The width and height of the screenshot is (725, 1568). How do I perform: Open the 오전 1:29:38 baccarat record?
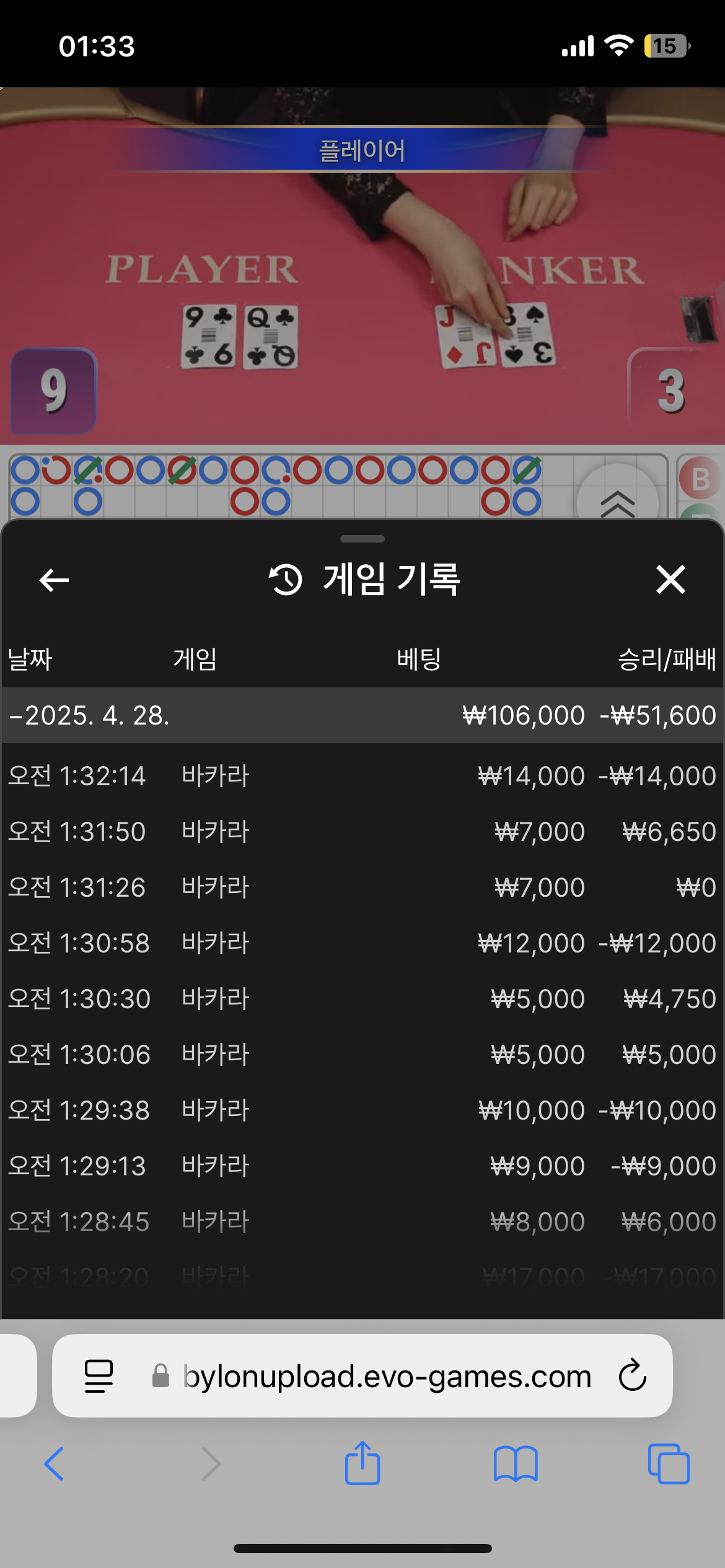click(x=362, y=1110)
